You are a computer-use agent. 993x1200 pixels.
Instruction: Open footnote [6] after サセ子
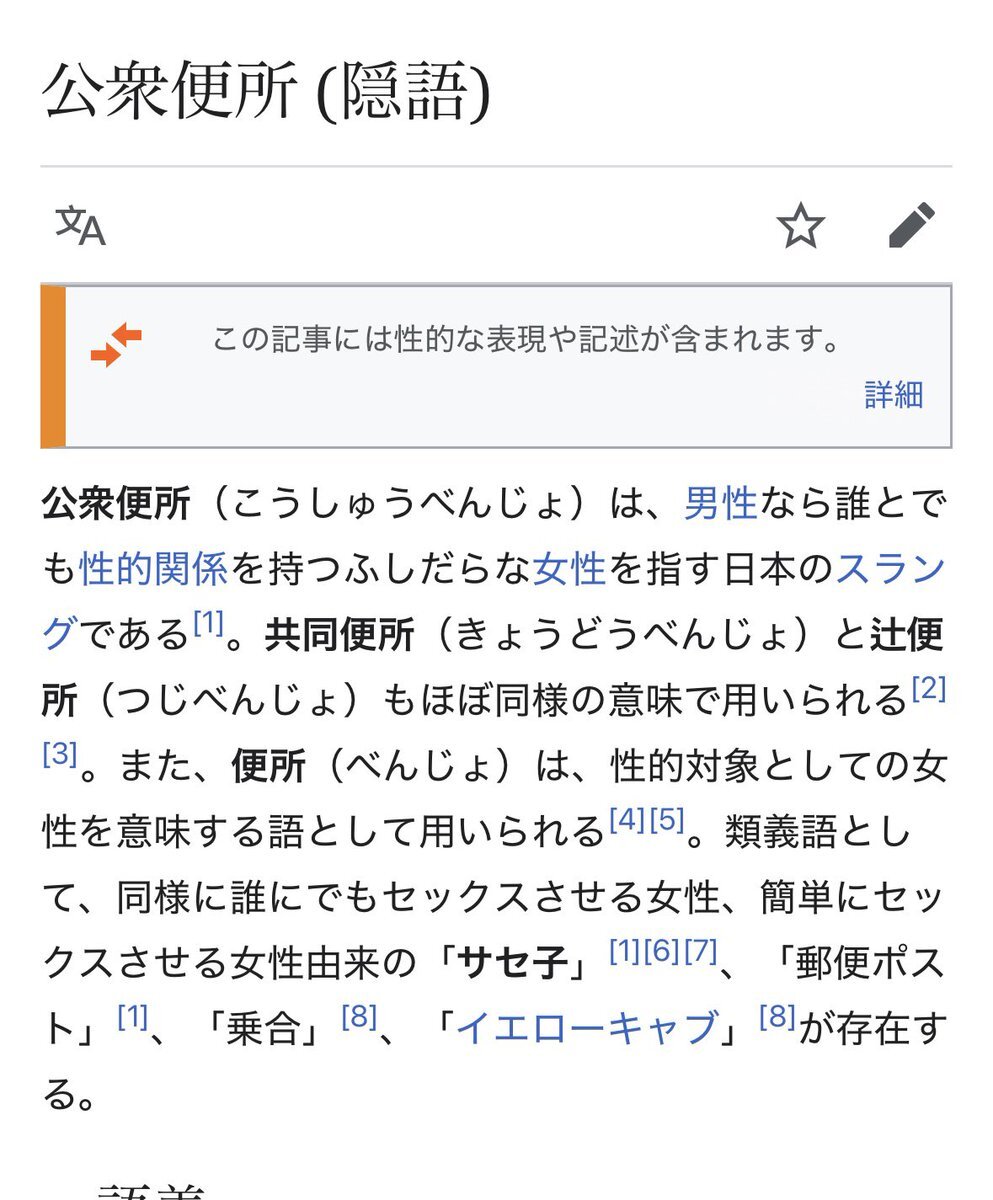661,951
